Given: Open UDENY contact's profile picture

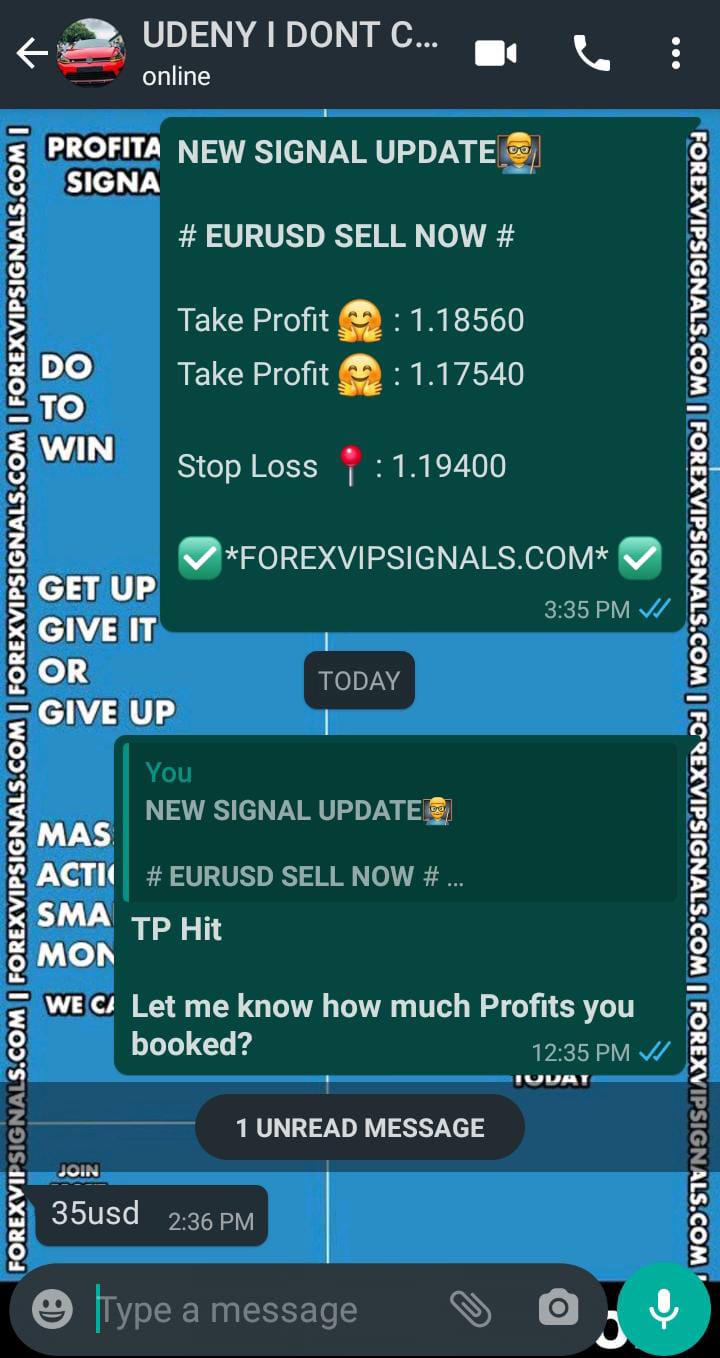Looking at the screenshot, I should (91, 53).
